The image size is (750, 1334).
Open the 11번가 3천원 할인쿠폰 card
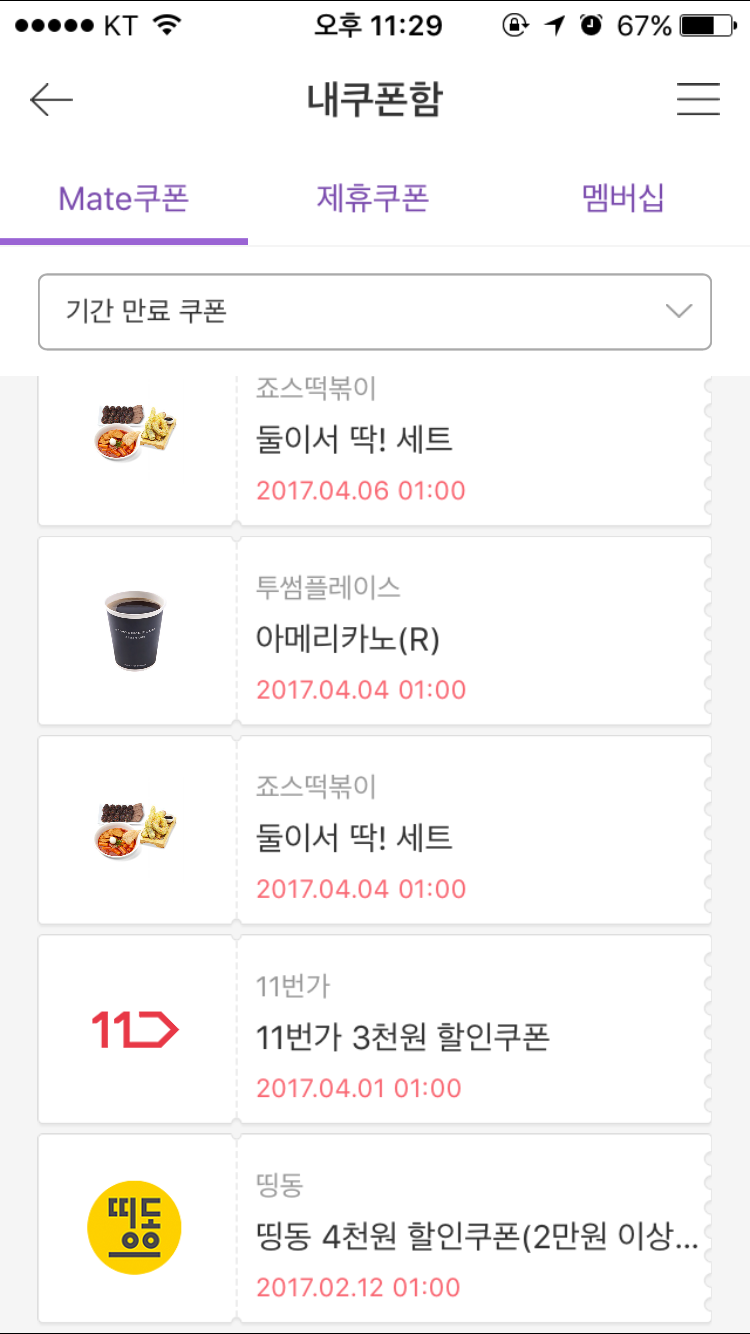pos(374,1029)
